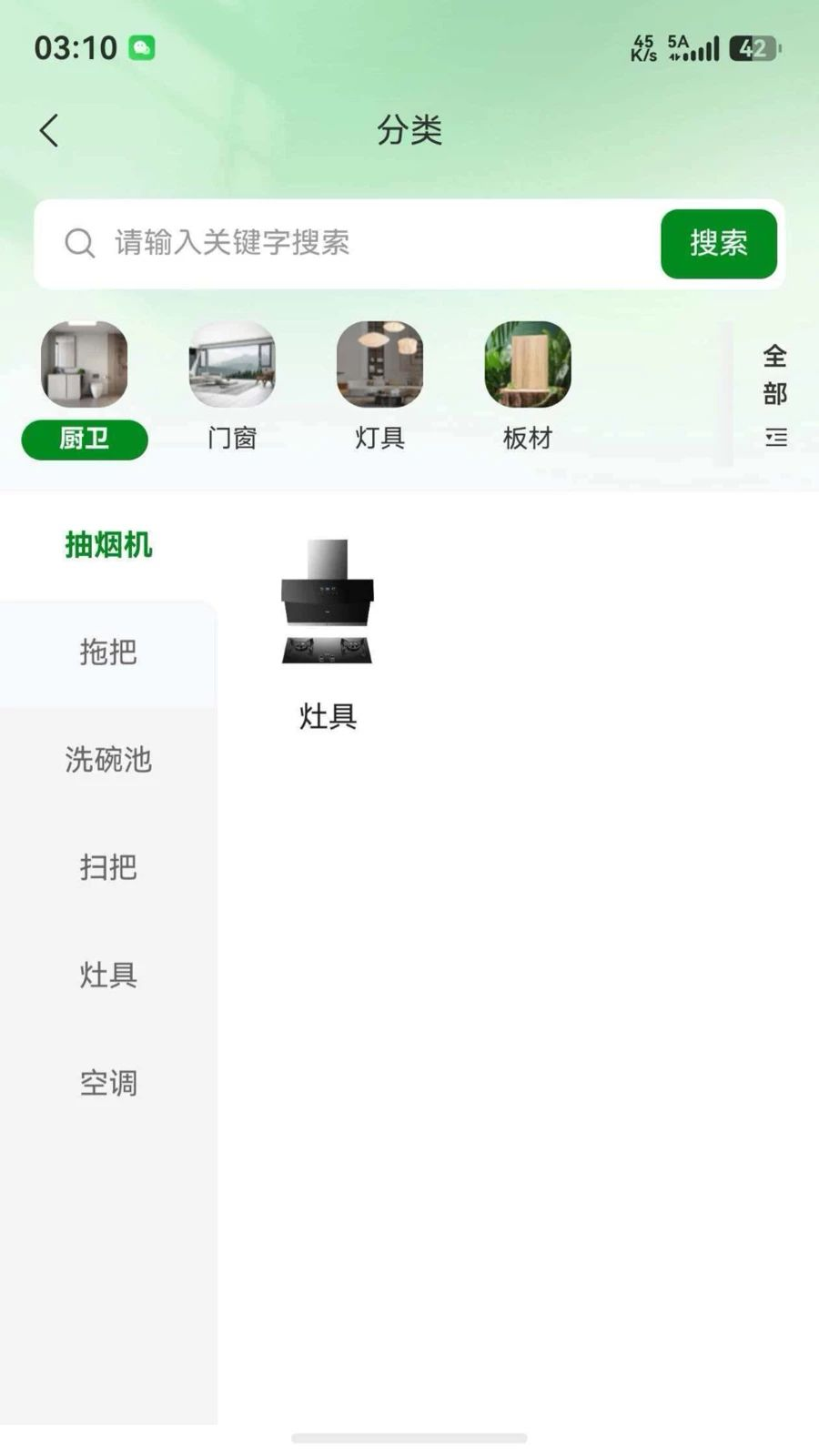819x1456 pixels.
Task: Select 洗碗池 in the side menu
Action: (108, 760)
